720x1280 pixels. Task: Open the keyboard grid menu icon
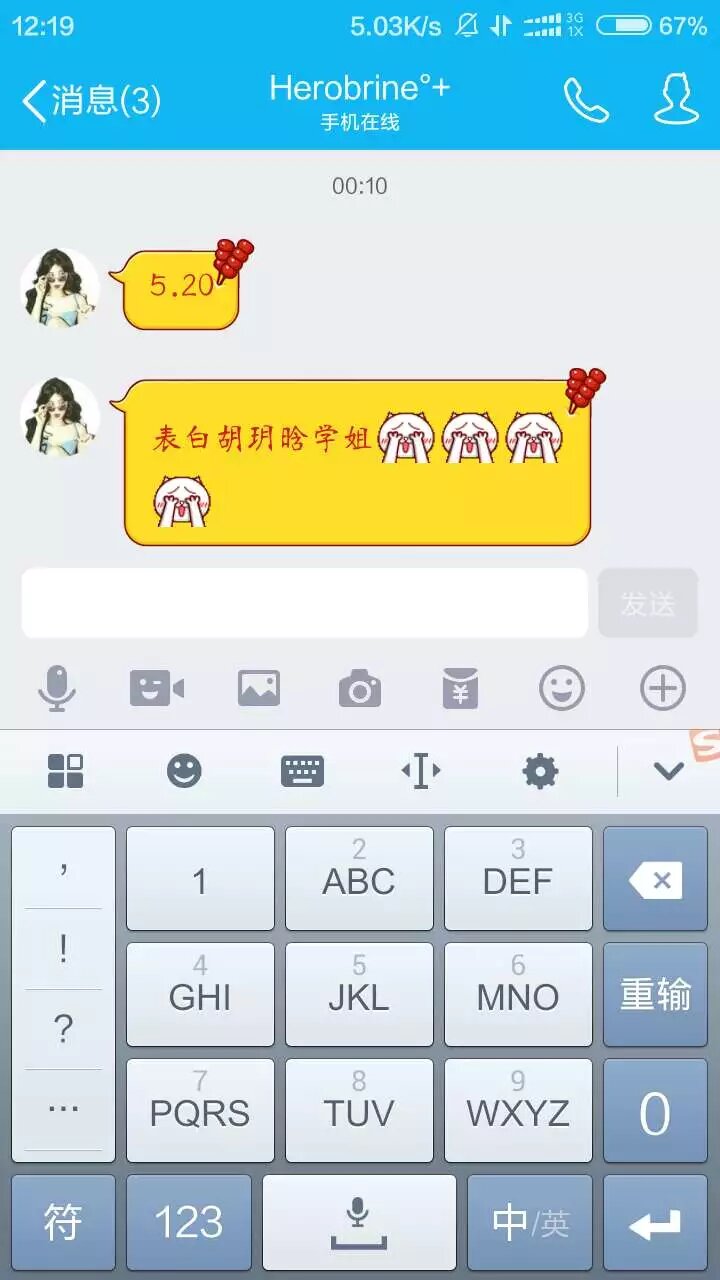tap(66, 771)
